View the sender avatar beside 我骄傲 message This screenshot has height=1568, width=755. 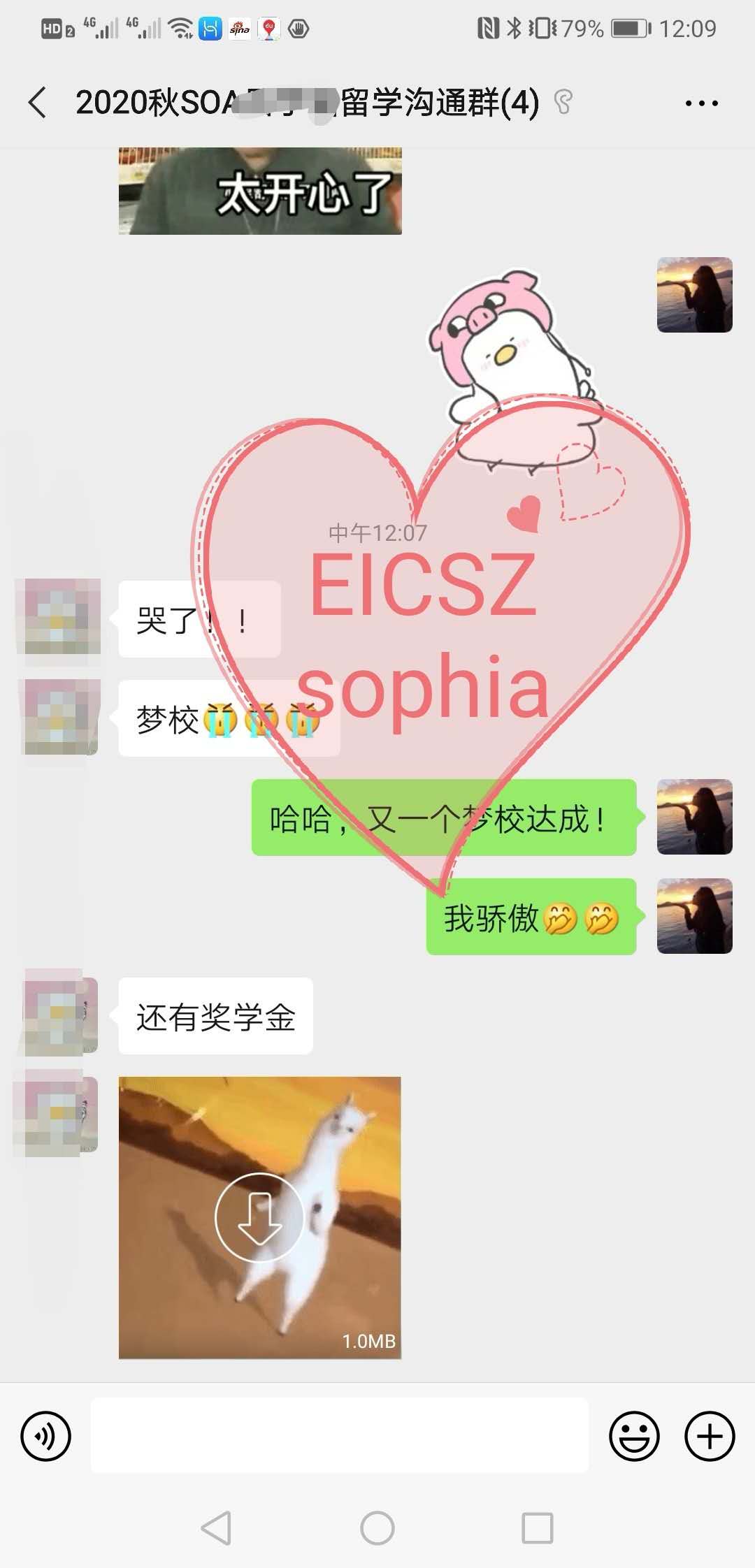point(694,916)
